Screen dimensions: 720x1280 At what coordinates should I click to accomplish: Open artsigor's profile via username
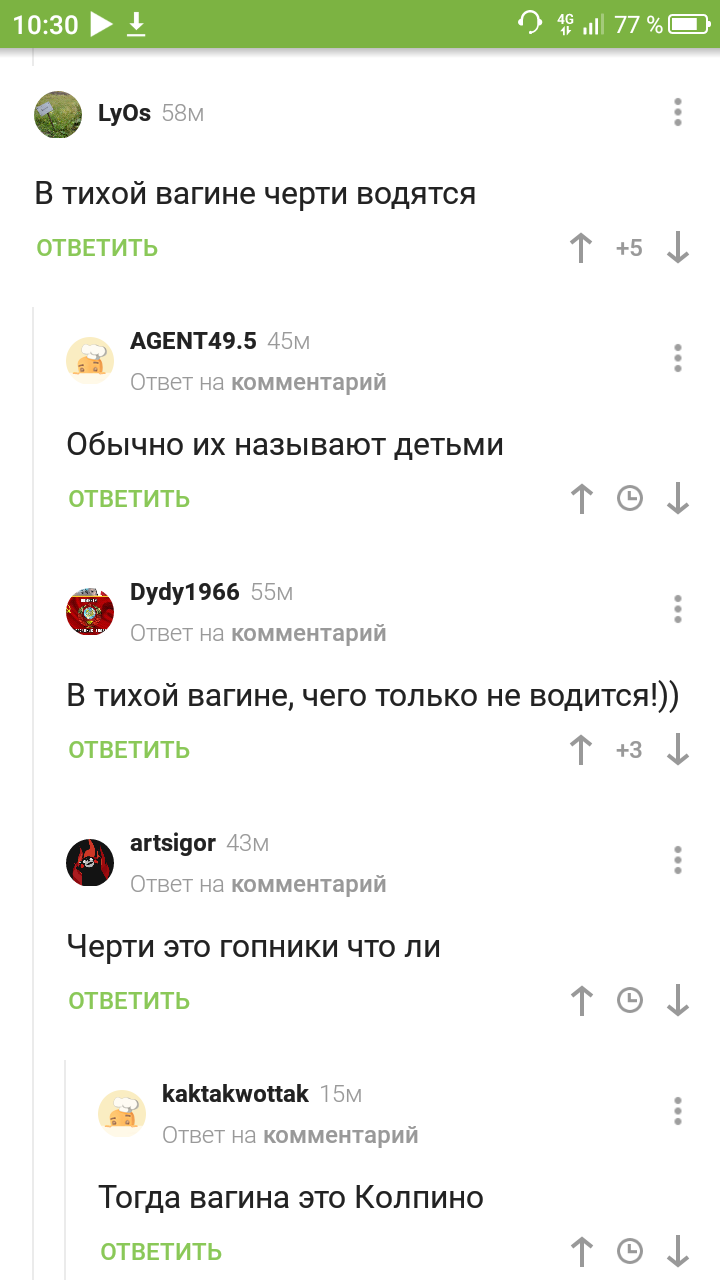pos(173,843)
